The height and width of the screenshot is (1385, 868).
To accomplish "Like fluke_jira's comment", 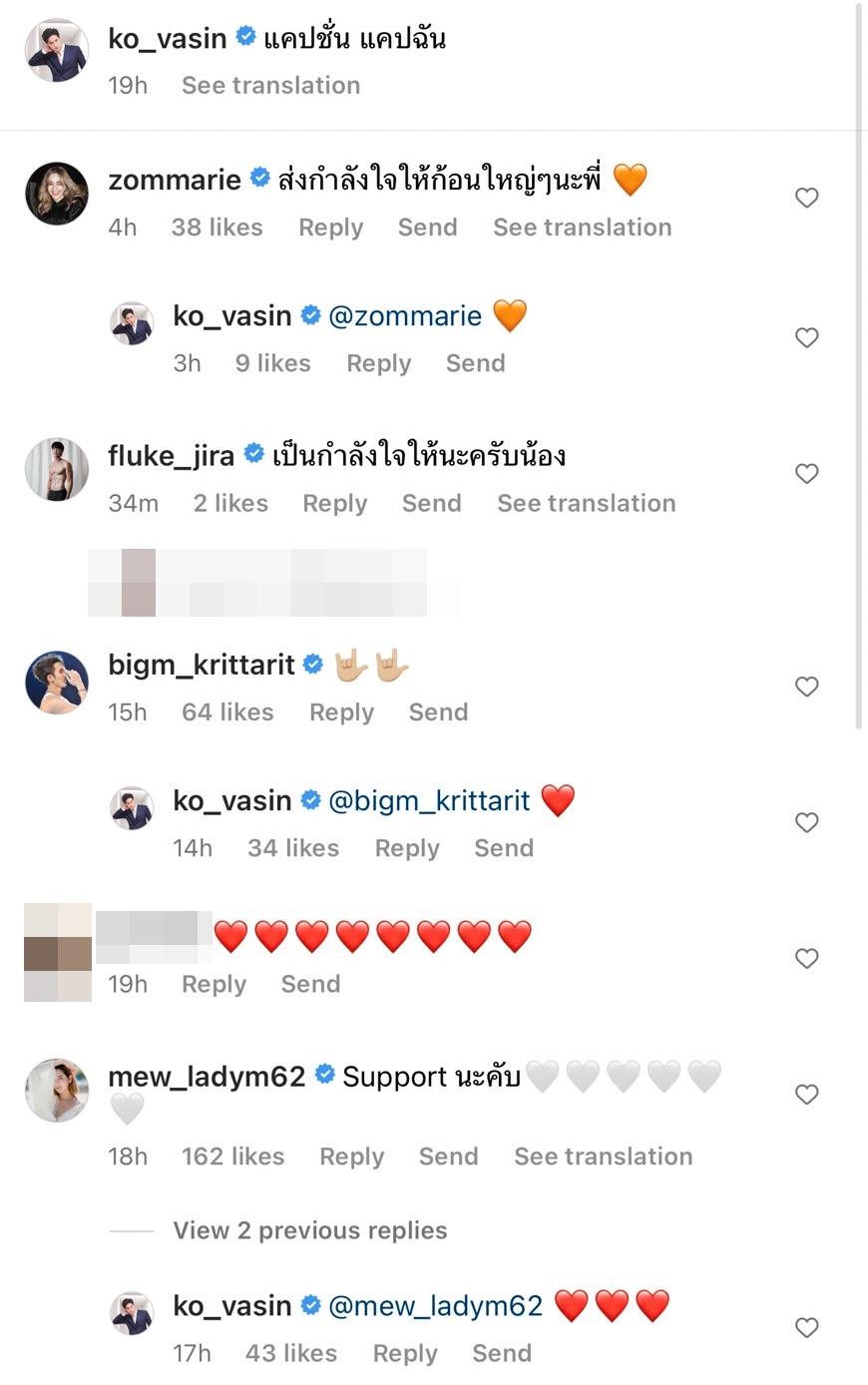I will pyautogui.click(x=806, y=474).
